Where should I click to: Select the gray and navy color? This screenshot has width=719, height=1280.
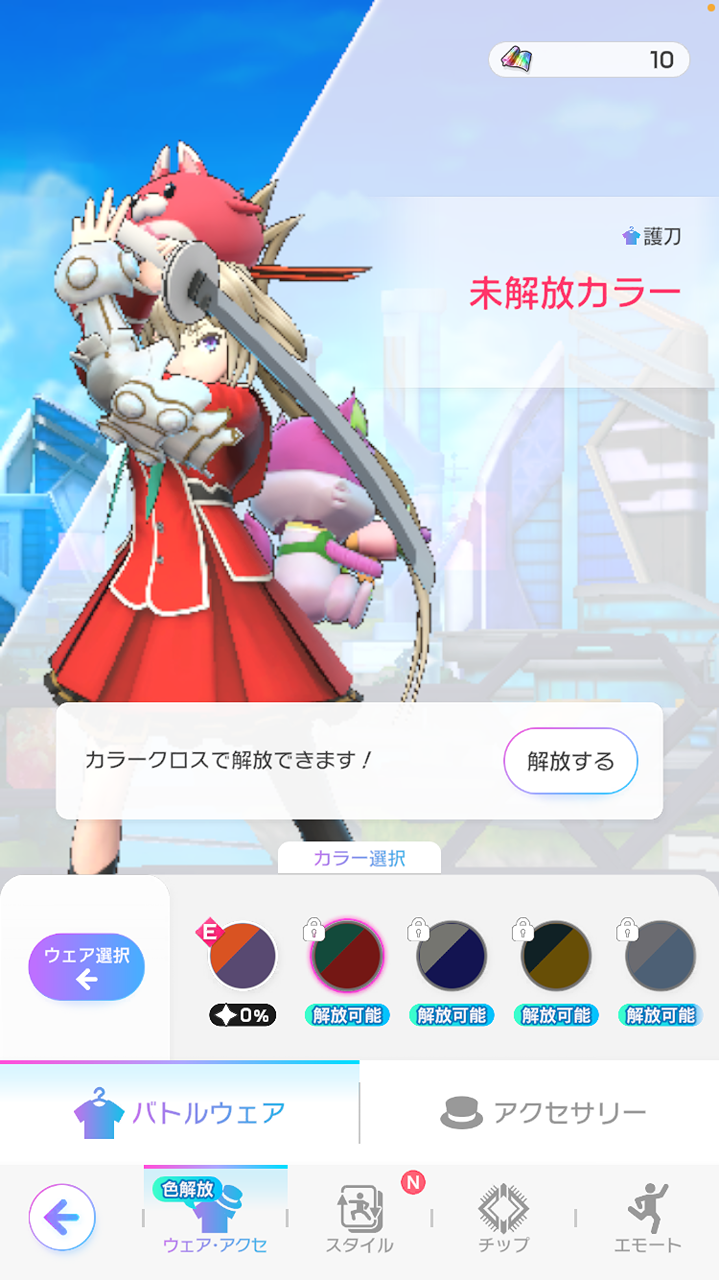451,956
